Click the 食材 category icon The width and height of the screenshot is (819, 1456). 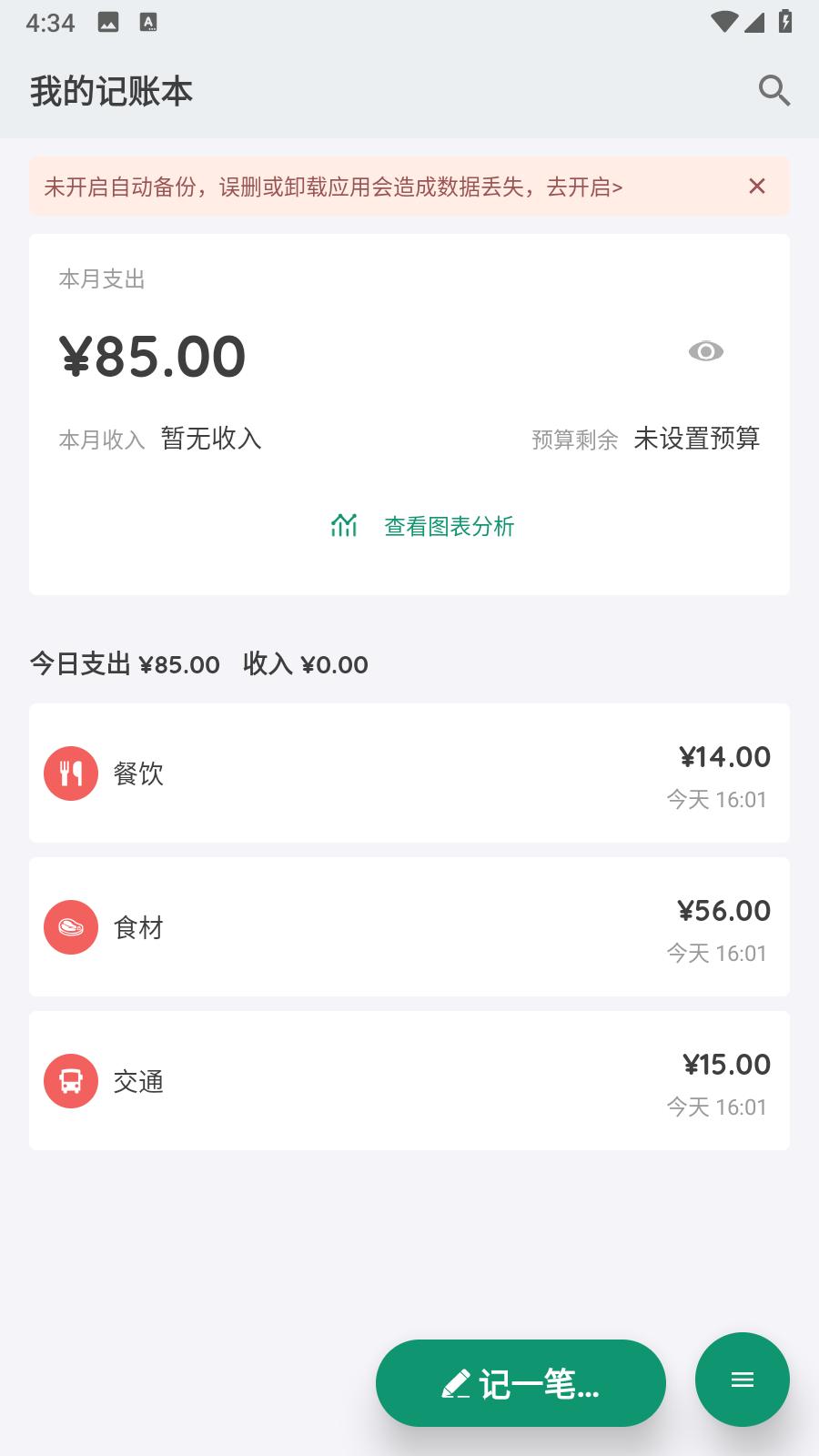[71, 926]
